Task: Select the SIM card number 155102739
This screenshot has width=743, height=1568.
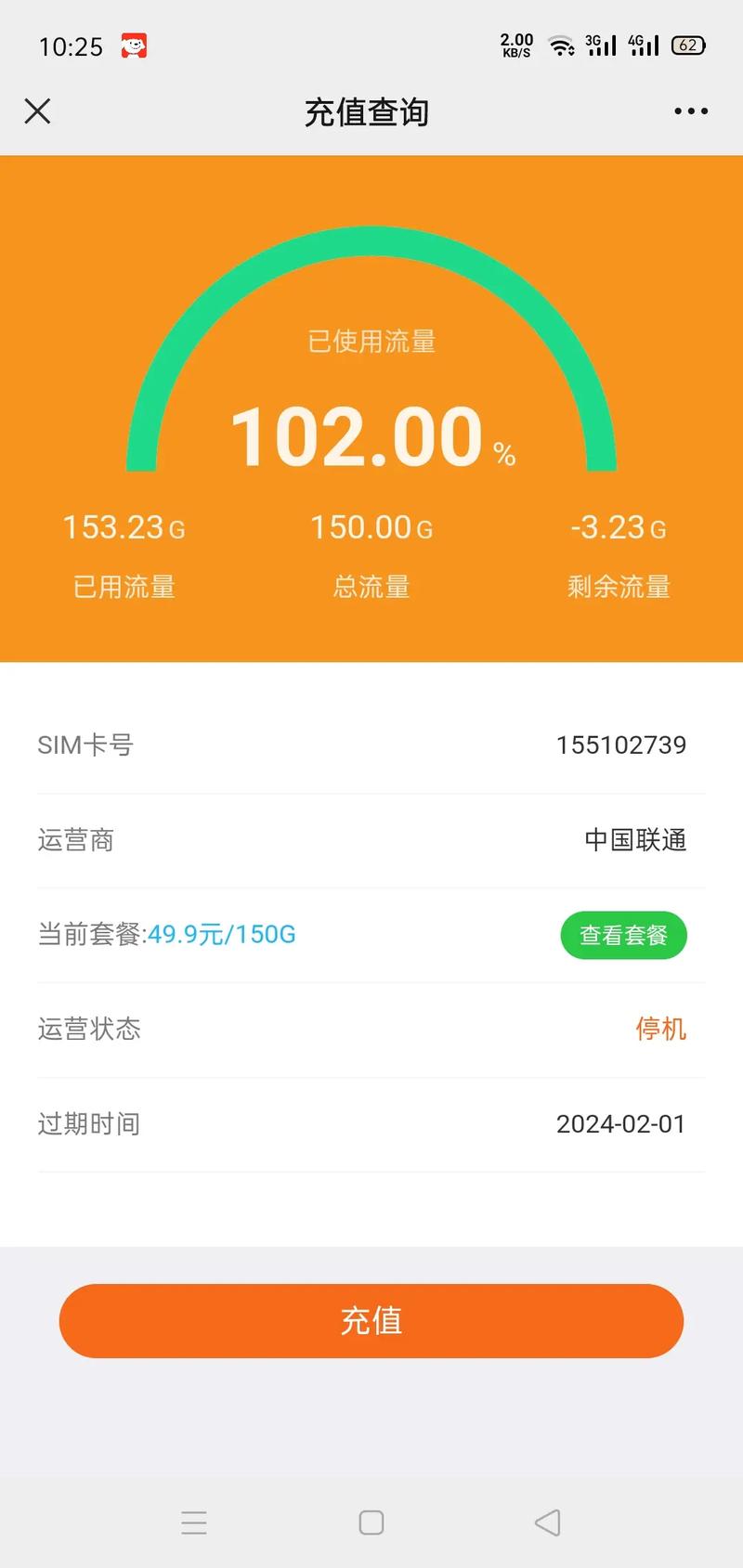Action: (620, 745)
